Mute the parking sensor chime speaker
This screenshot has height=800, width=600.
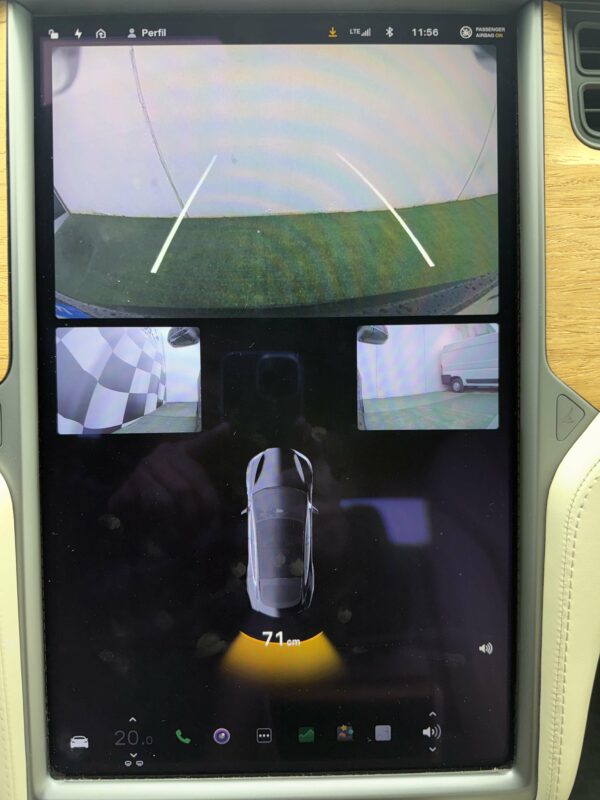click(485, 648)
